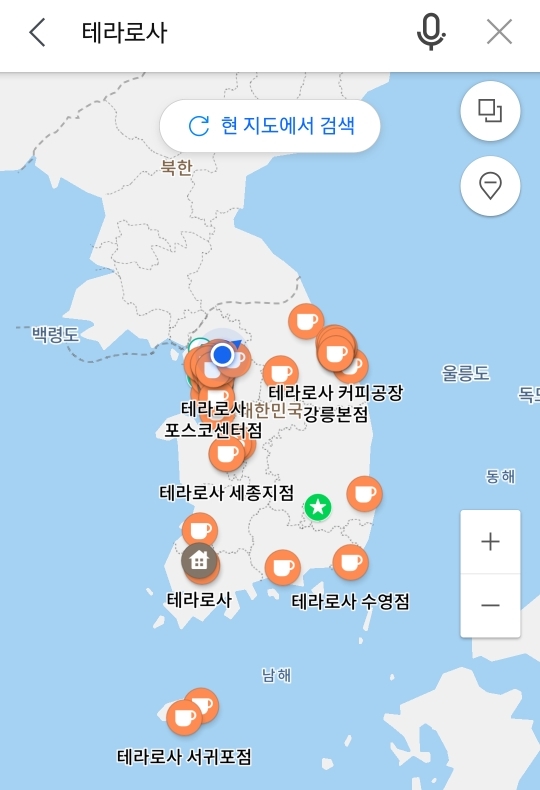Select the 테라로사 커피공장 강릉본점 marker
Image resolution: width=540 pixels, height=790 pixels.
[336, 354]
